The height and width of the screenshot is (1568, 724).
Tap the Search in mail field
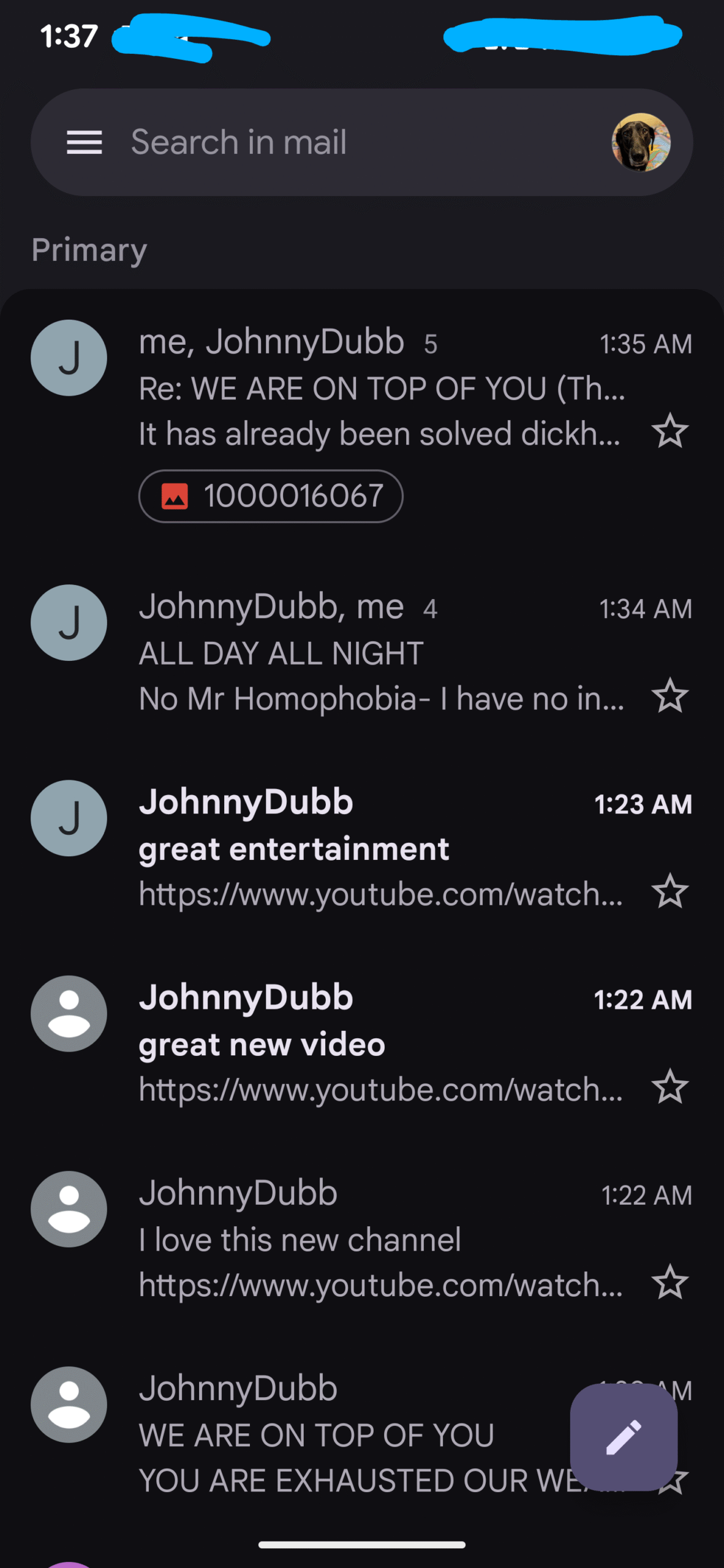343,143
